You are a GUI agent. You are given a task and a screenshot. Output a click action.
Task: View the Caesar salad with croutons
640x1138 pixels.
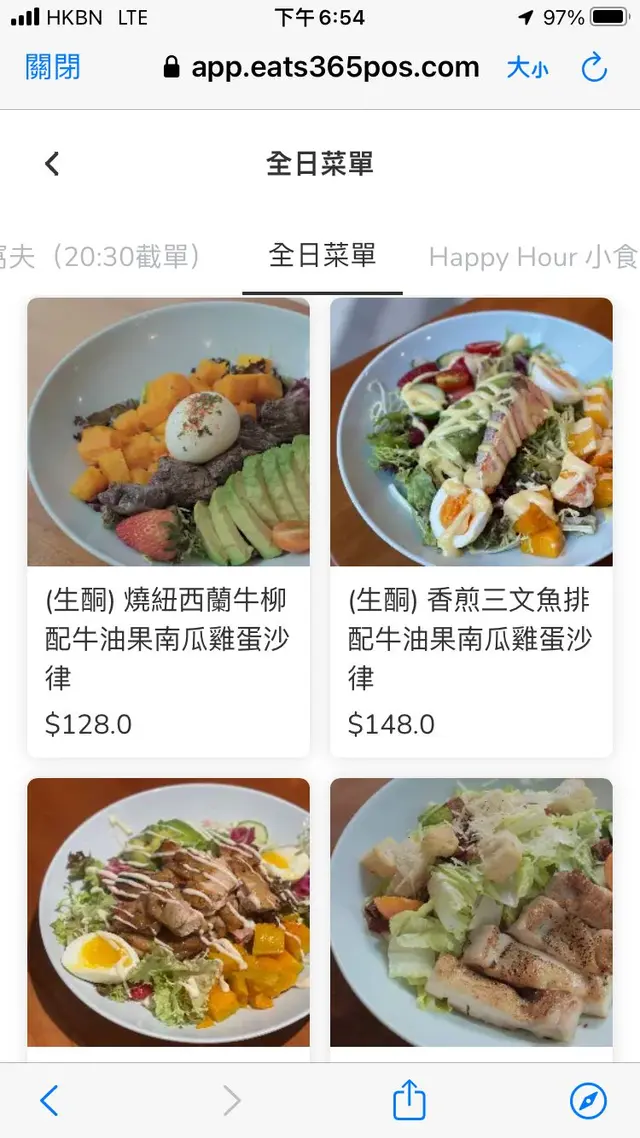point(471,912)
